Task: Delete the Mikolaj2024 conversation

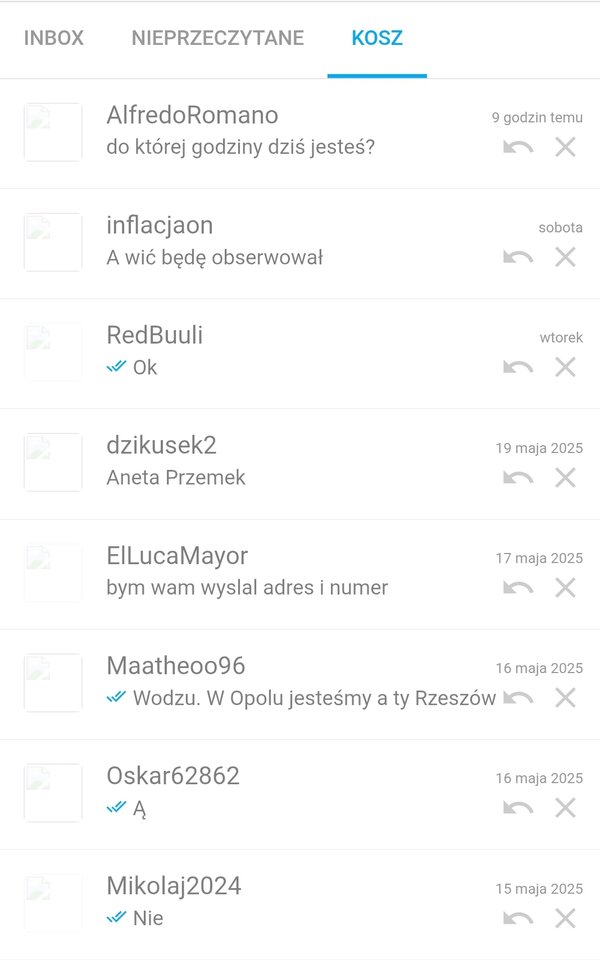Action: pos(565,918)
